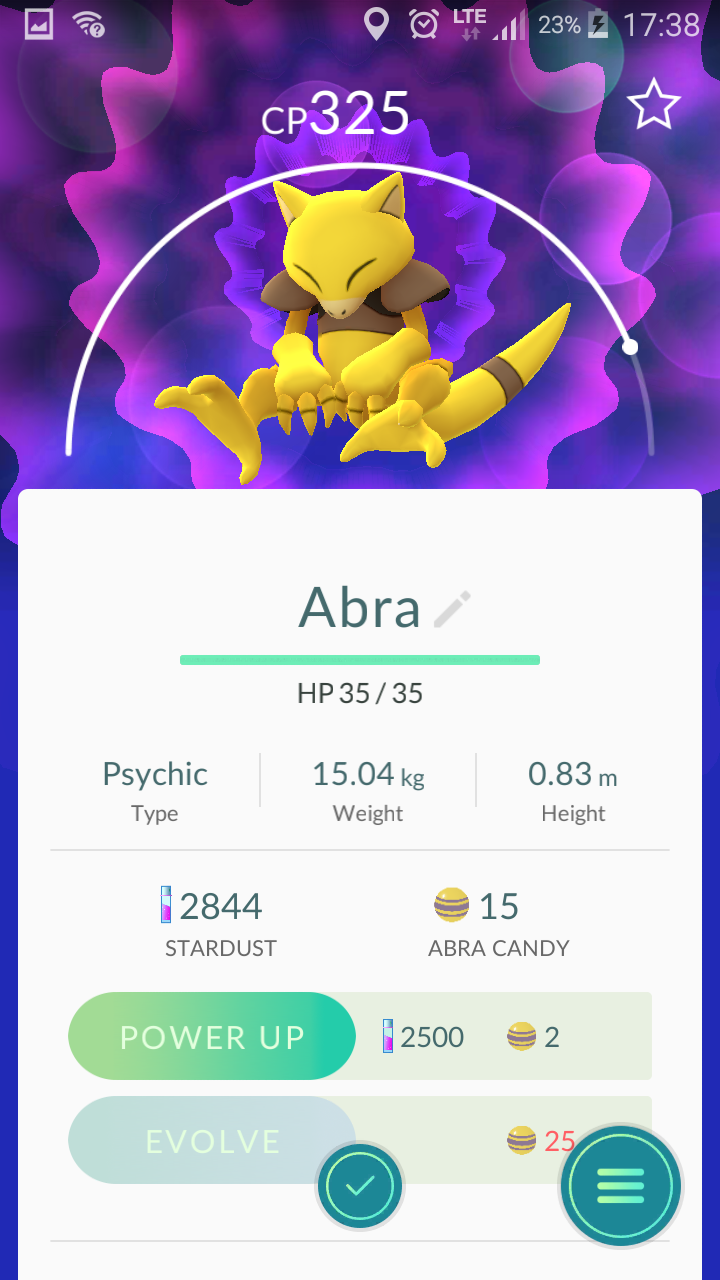
Task: Mark Abra as favorite with star
Action: 653,105
